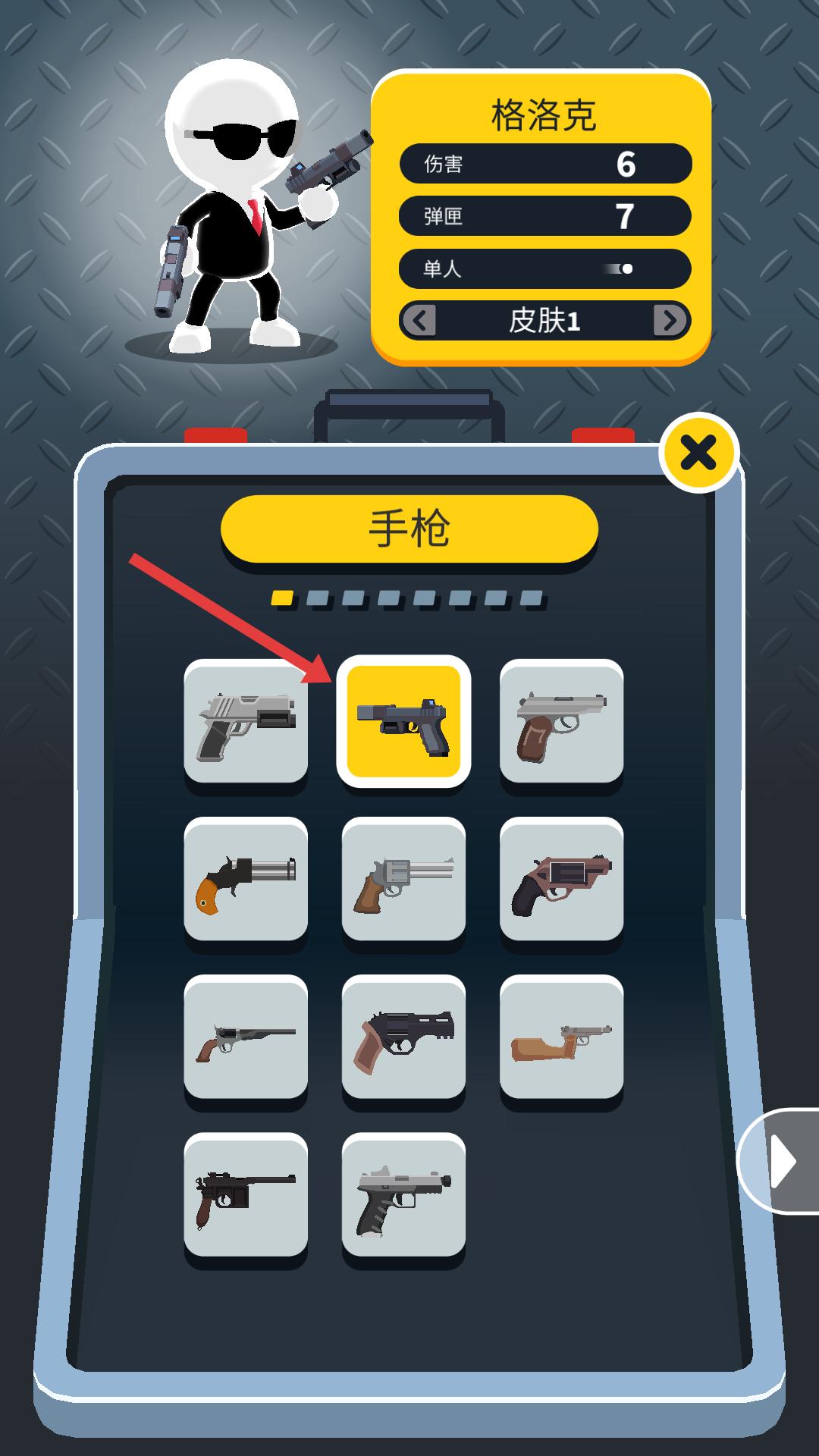Select the highlighted Glock pistol tile
The height and width of the screenshot is (1456, 819).
(403, 721)
